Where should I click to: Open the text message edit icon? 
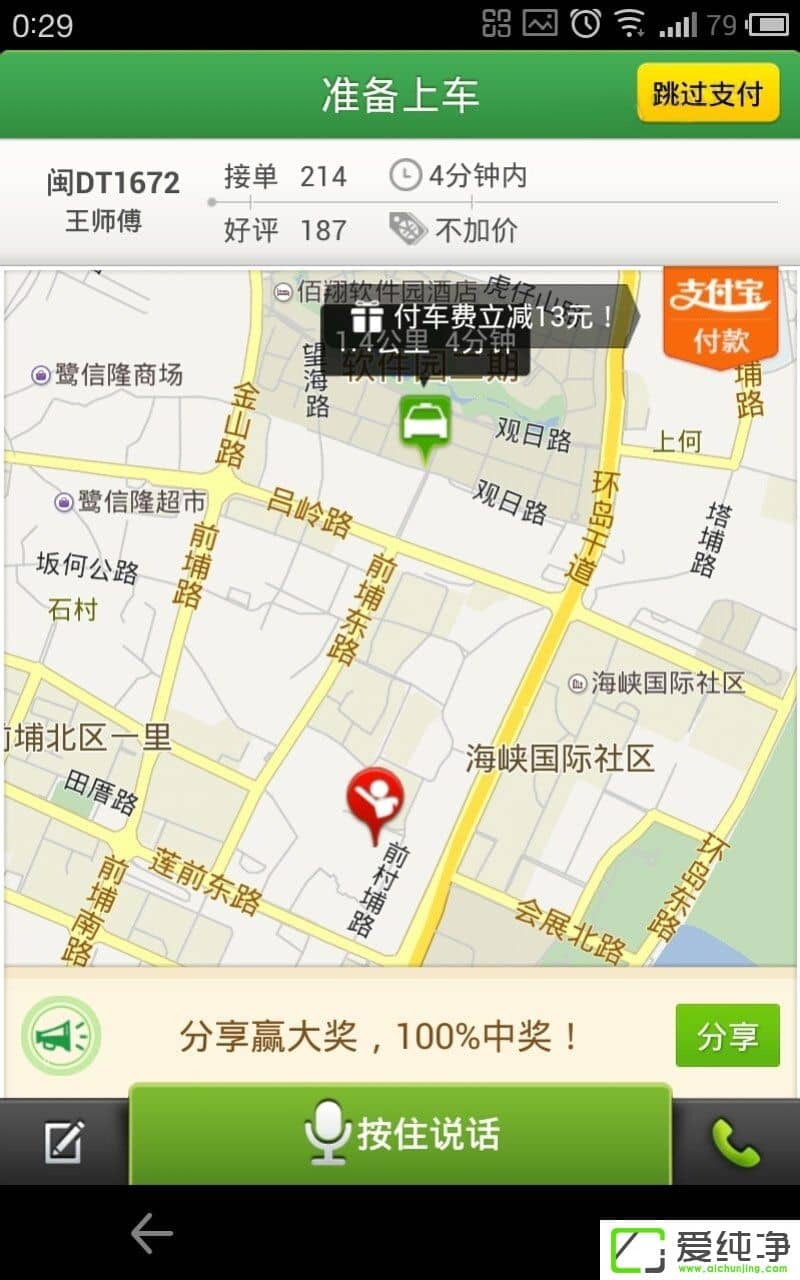[x=64, y=1142]
